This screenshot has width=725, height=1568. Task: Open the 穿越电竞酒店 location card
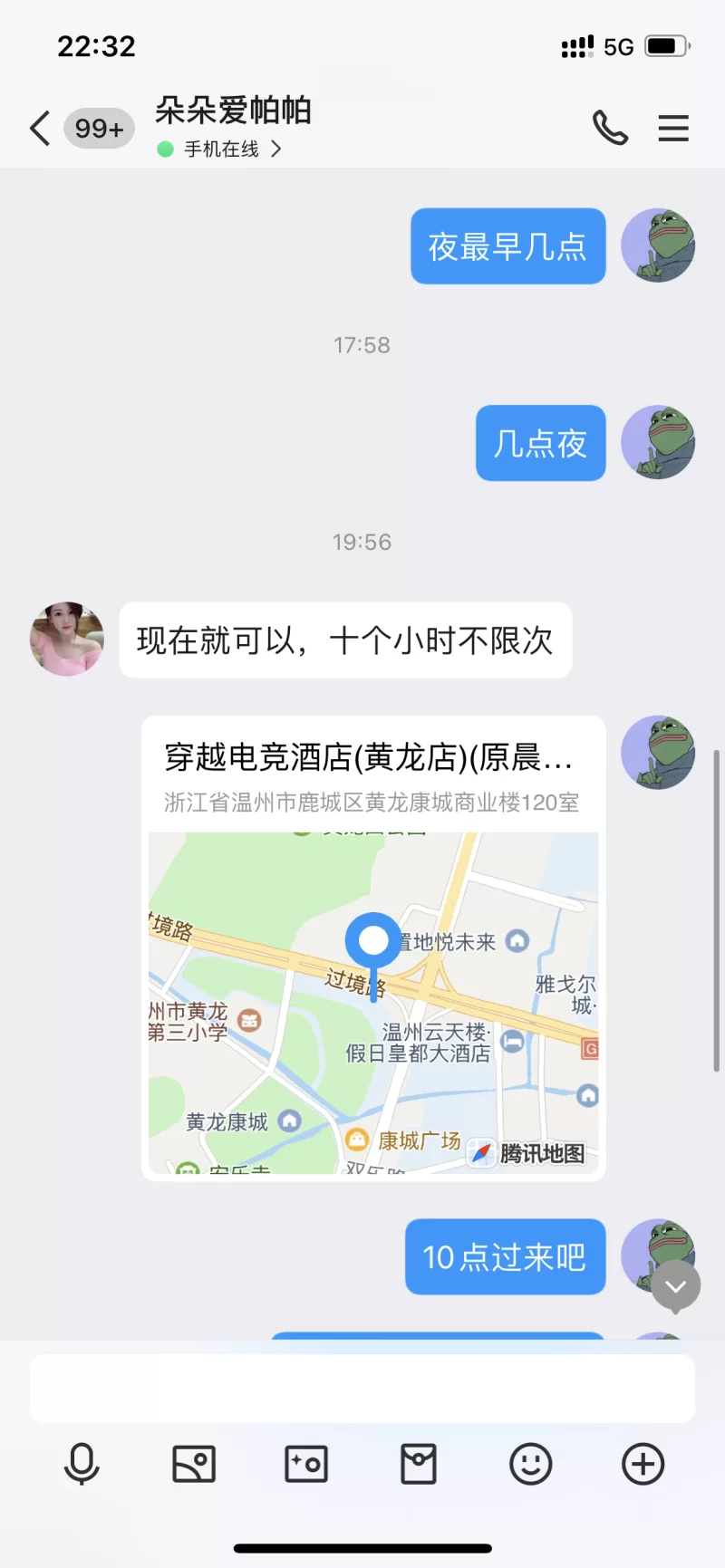tap(373, 948)
